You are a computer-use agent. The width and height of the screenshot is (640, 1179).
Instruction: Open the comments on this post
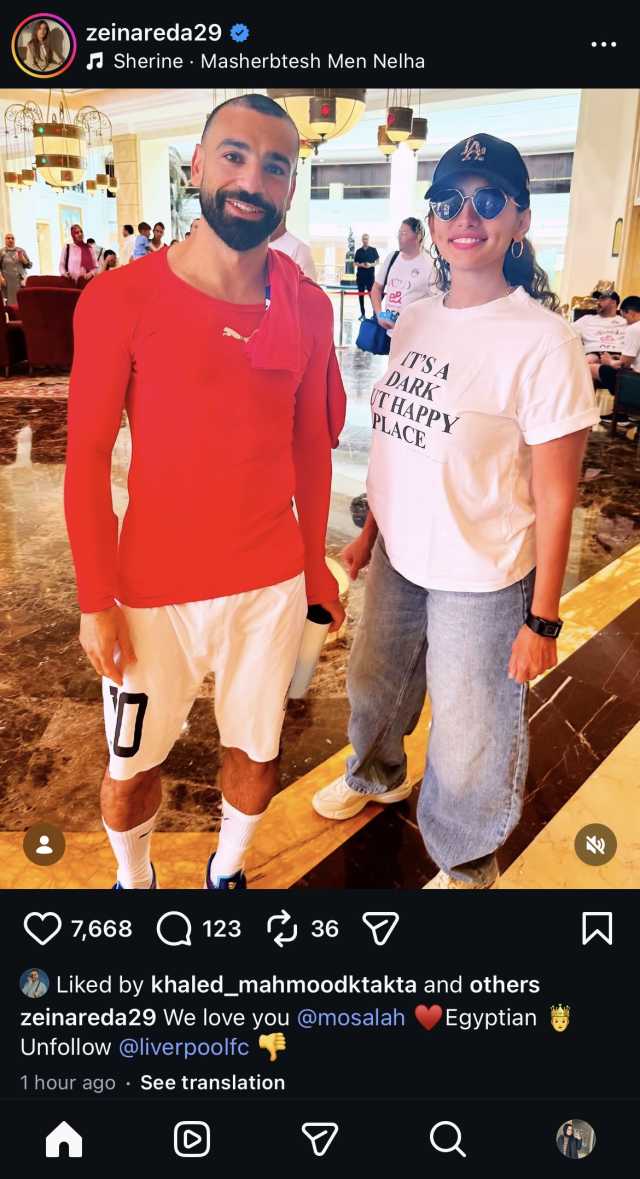tap(174, 929)
